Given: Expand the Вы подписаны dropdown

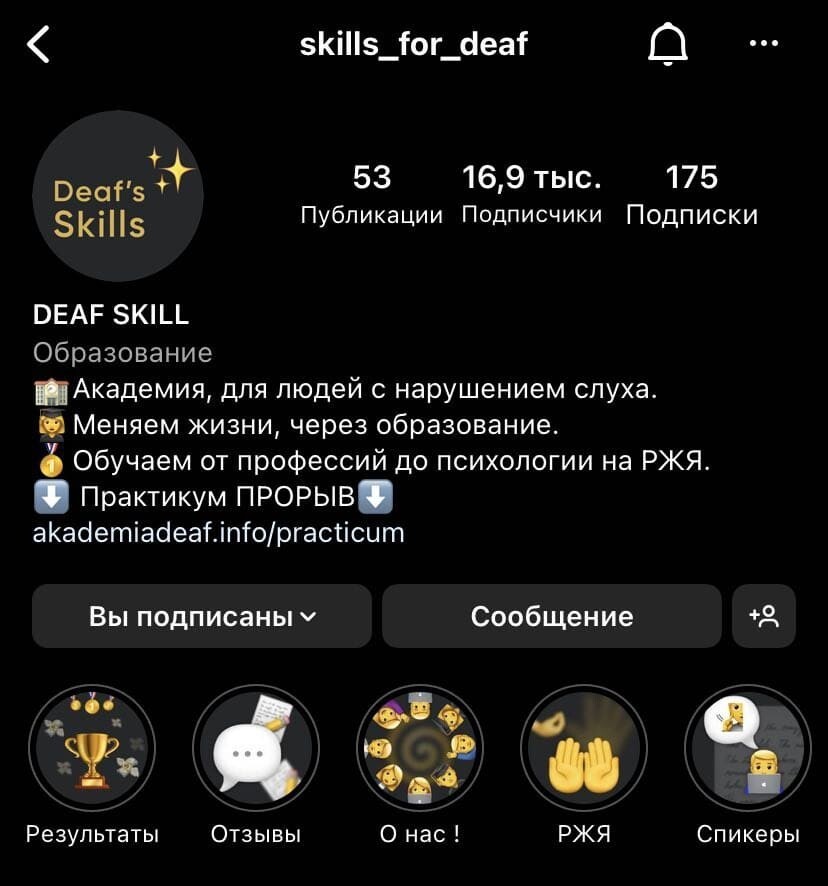Looking at the screenshot, I should pos(202,616).
